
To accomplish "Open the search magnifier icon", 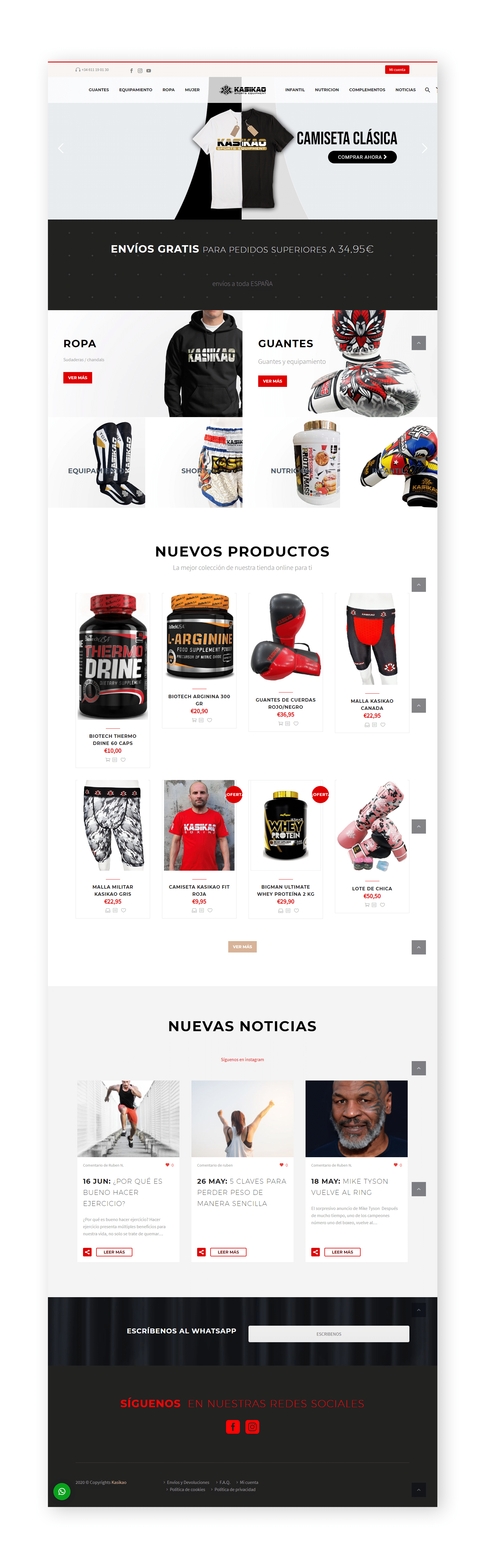I will point(427,90).
